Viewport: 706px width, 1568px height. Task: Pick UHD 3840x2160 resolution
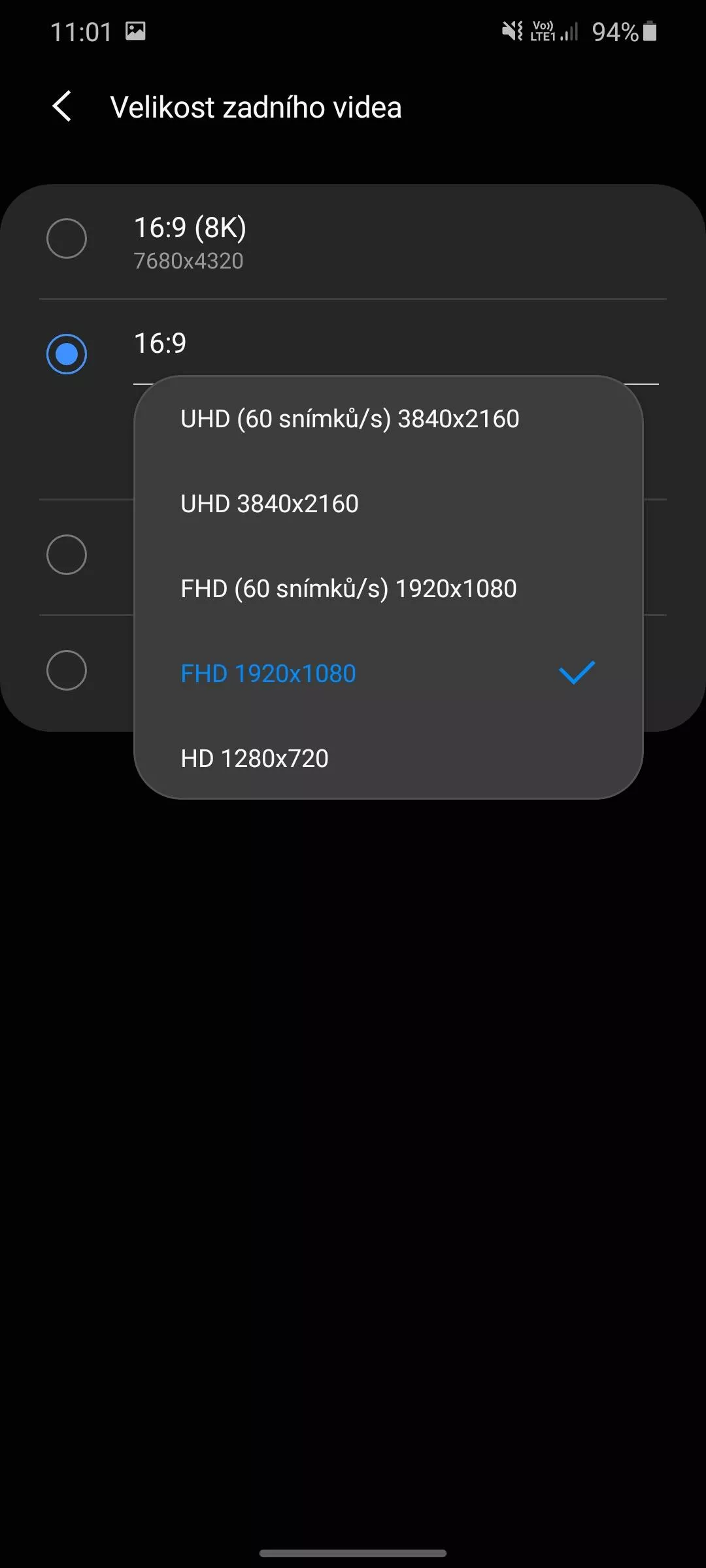pos(388,504)
